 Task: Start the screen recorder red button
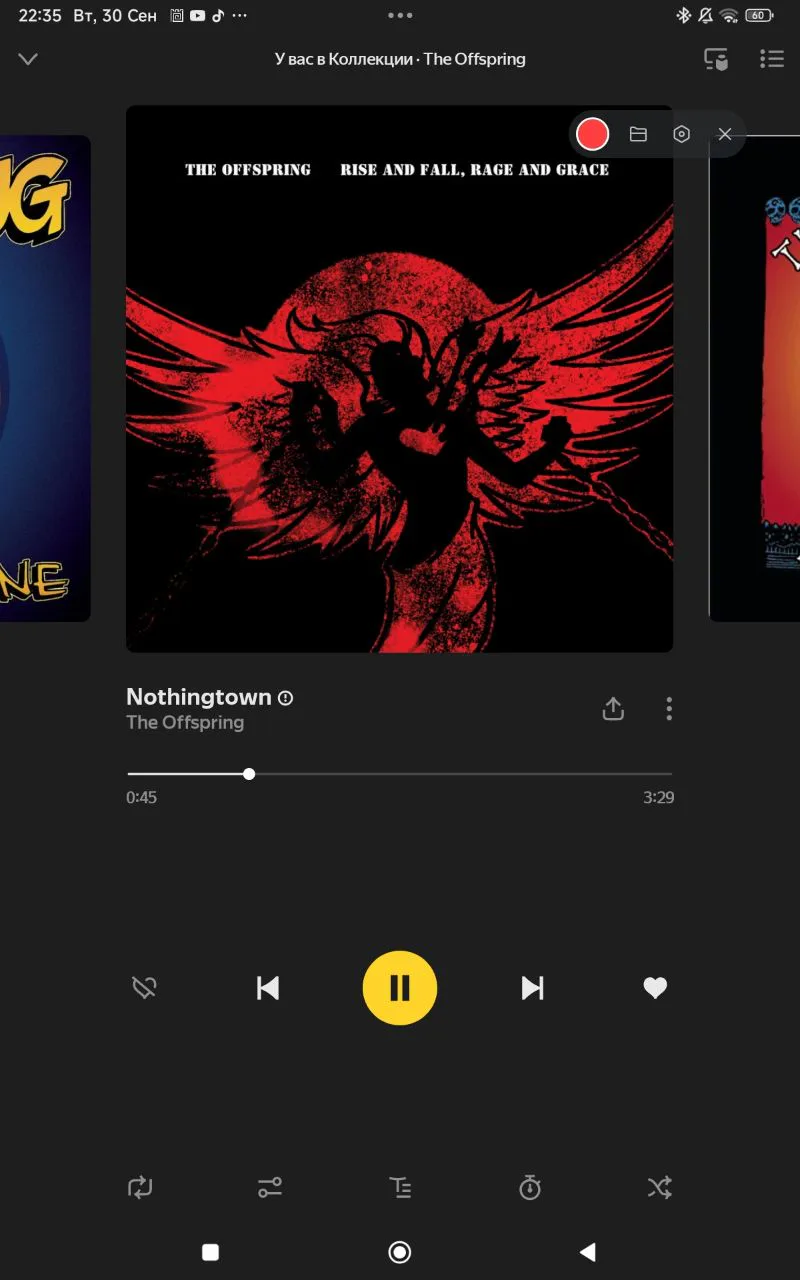pos(593,134)
